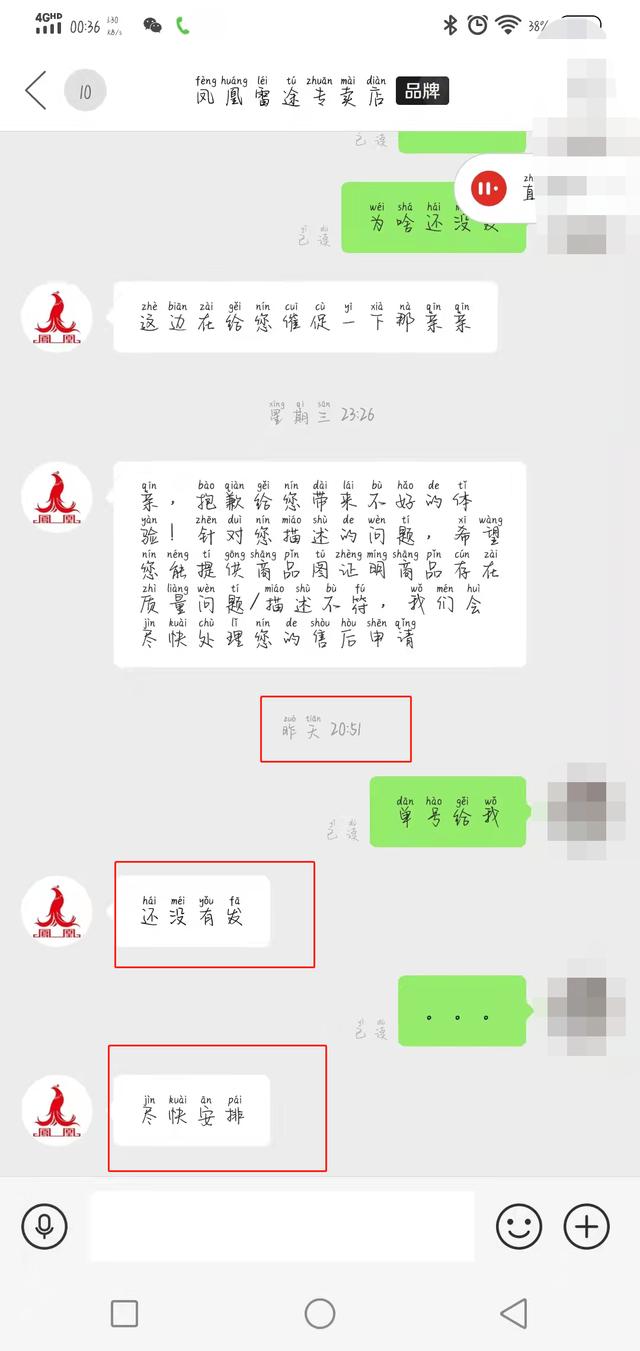Focus the message text field
The height and width of the screenshot is (1351, 640).
(x=283, y=1225)
